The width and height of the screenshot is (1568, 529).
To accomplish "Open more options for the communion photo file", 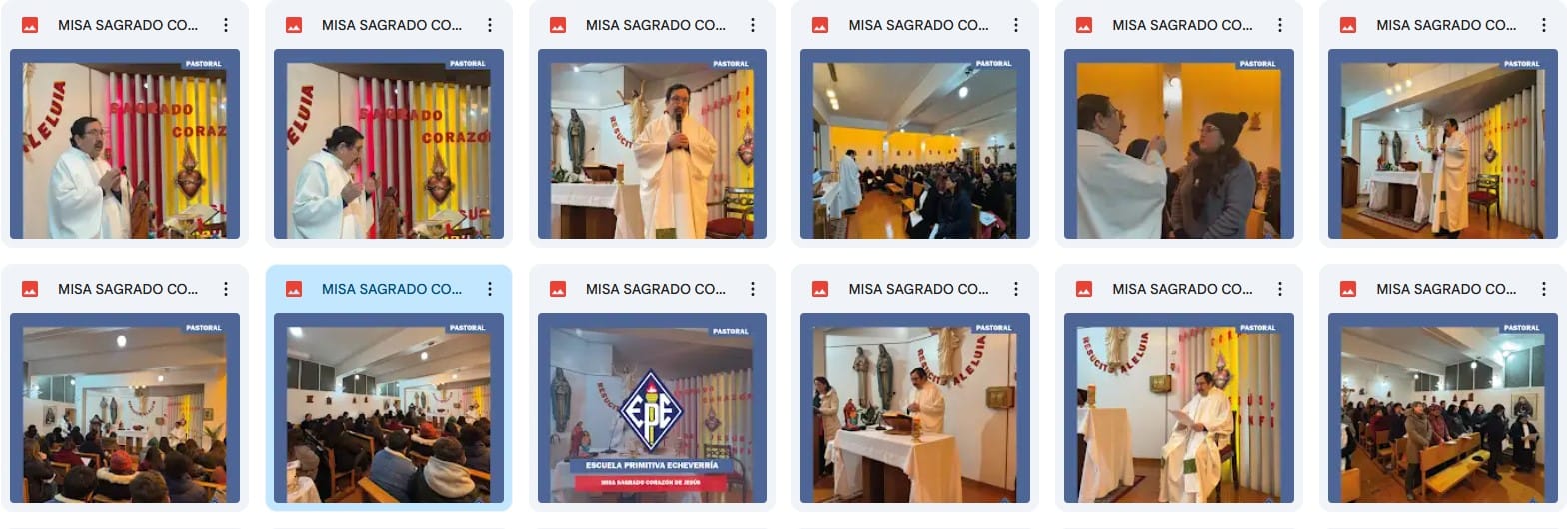I will (x=1280, y=25).
